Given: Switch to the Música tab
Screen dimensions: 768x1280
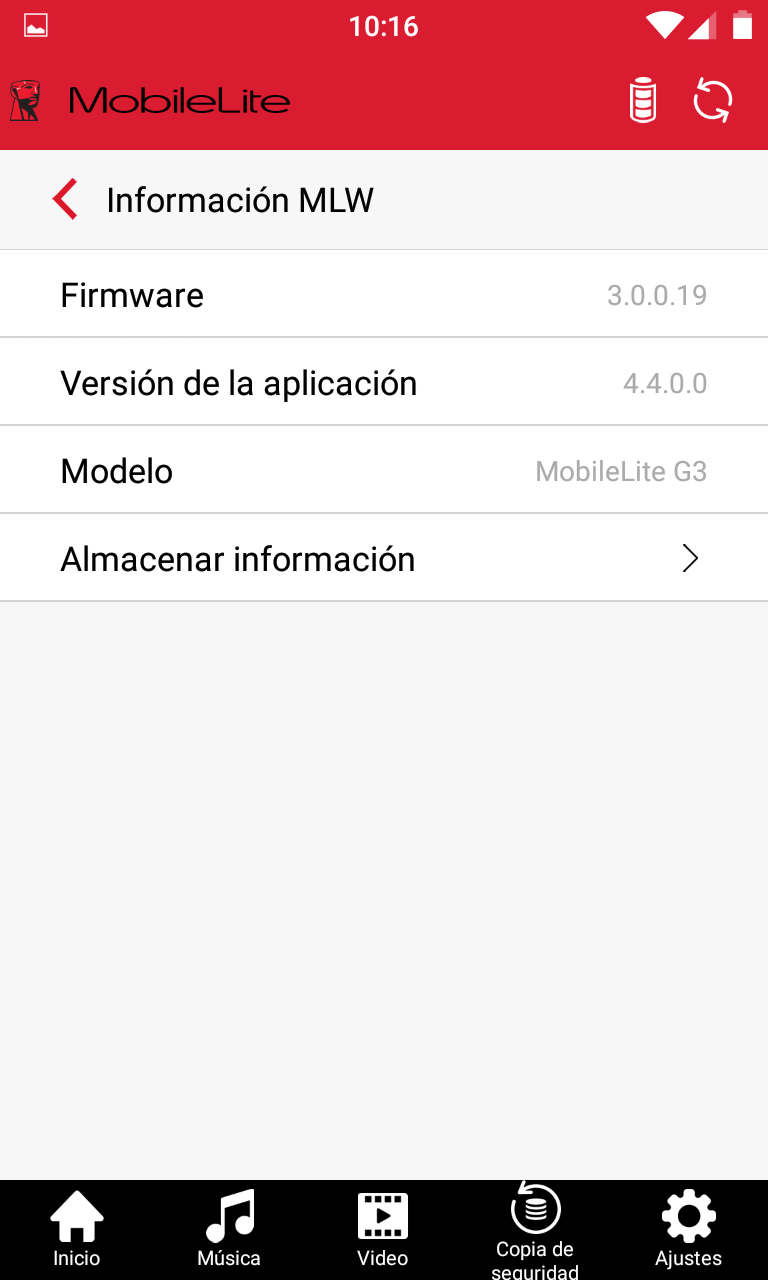Looking at the screenshot, I should (229, 1230).
